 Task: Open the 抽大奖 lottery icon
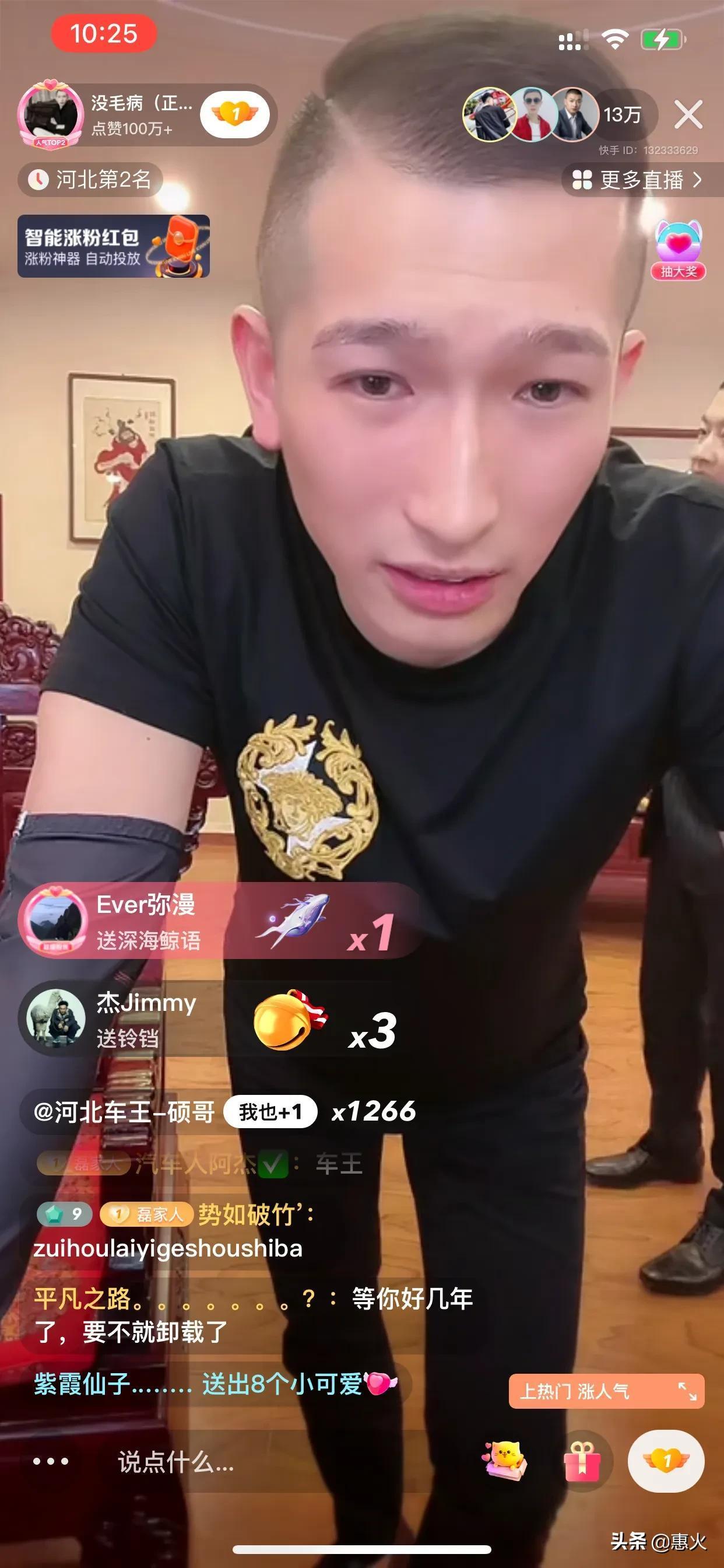679,250
